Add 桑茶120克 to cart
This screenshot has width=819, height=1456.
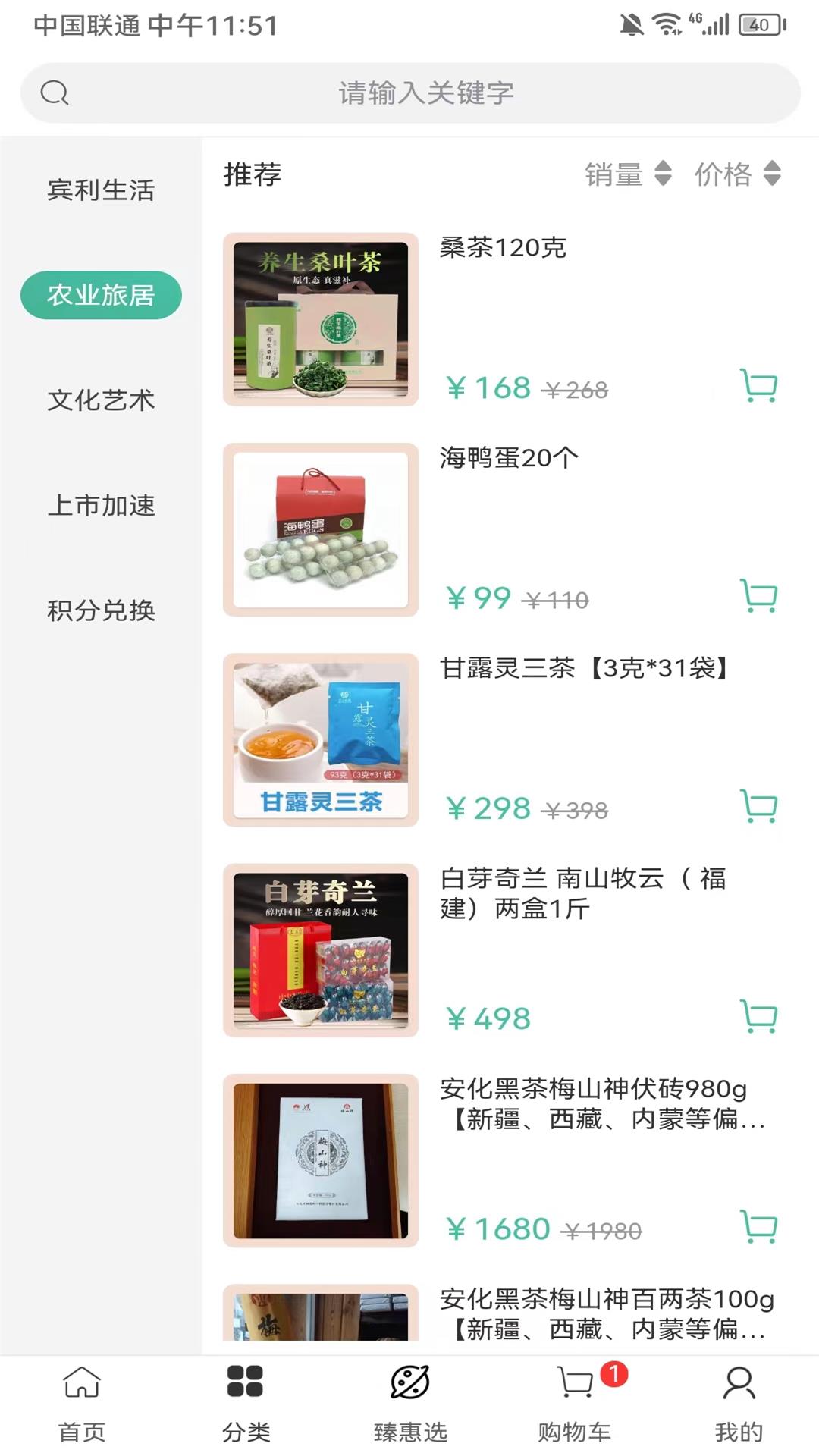point(758,386)
